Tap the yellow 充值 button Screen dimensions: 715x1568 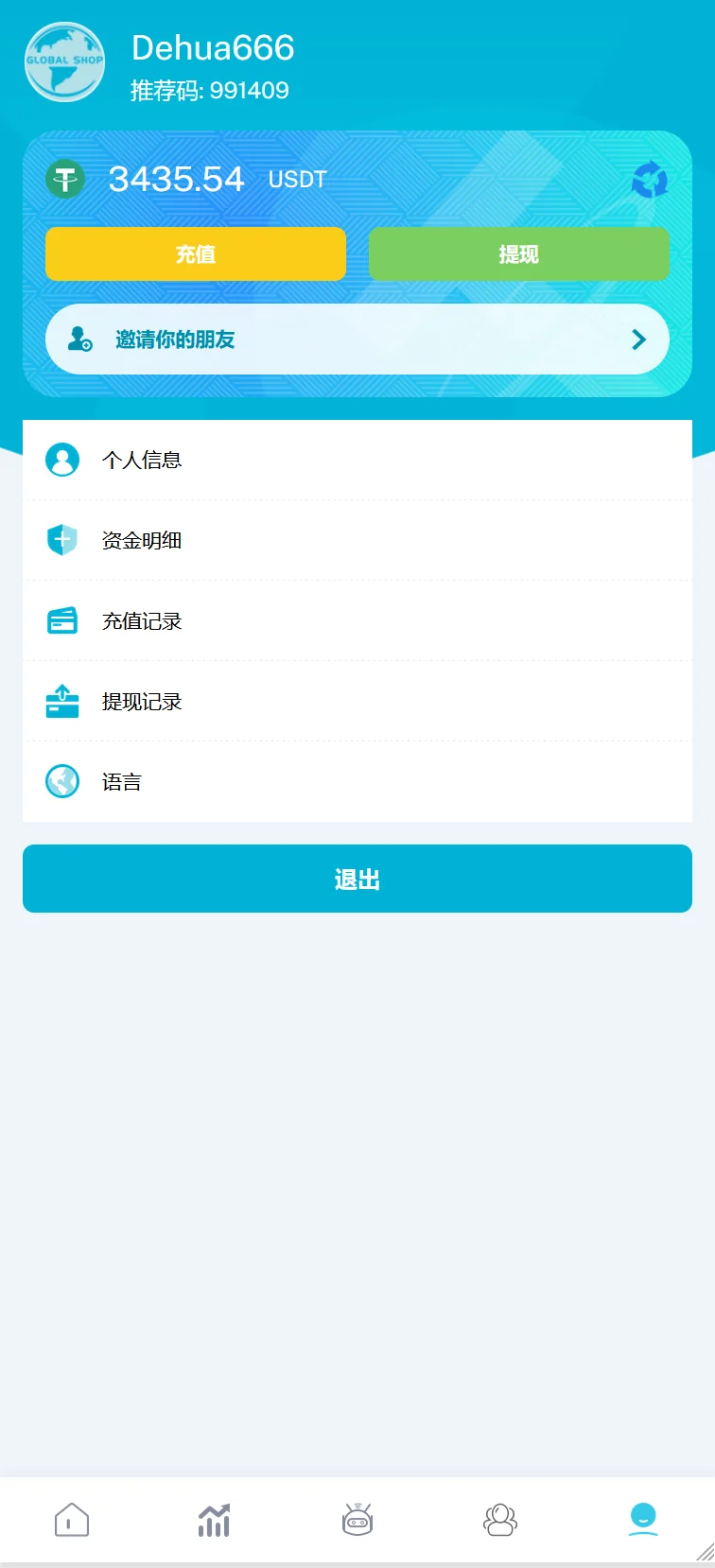coord(196,254)
